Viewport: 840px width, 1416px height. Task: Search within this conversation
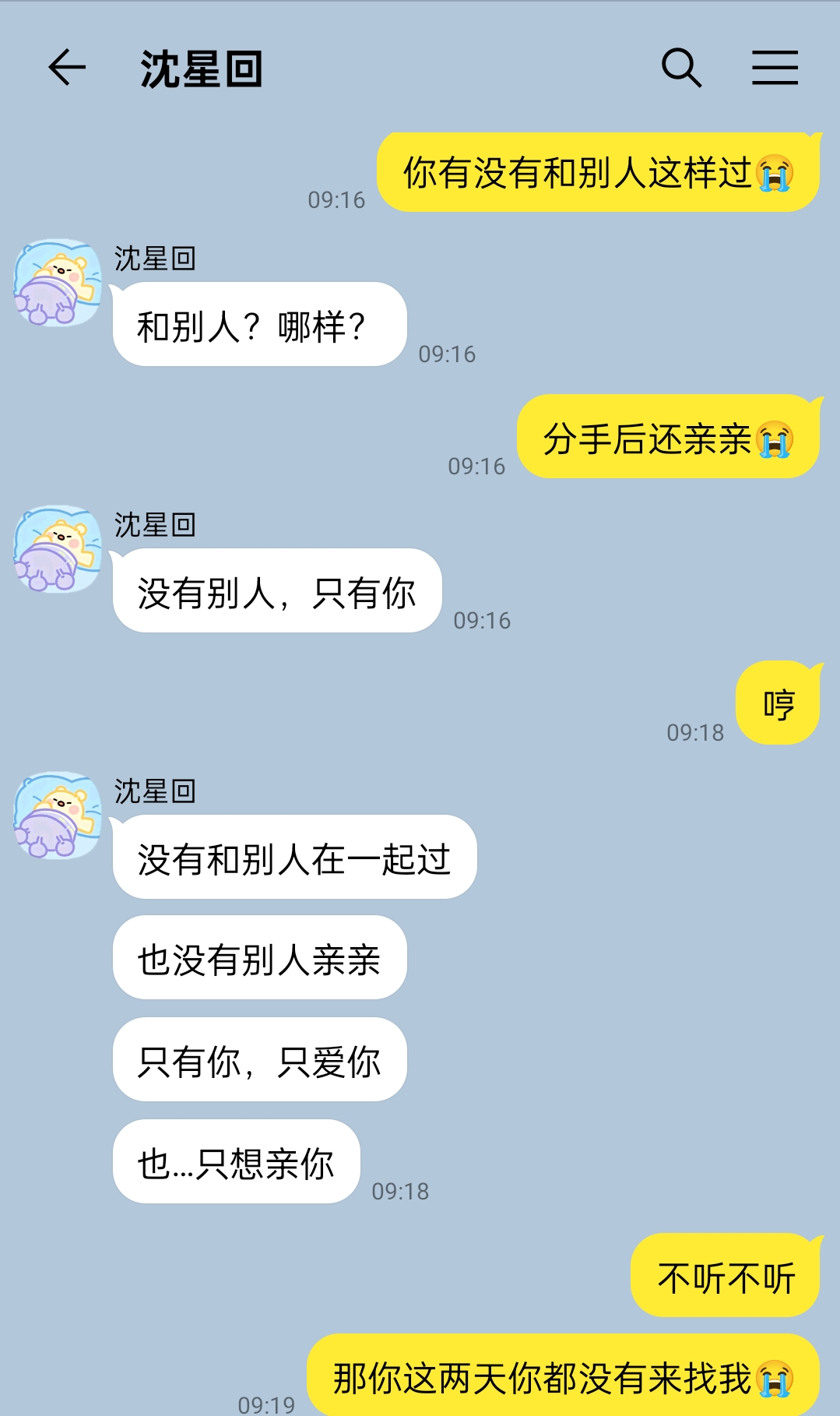click(x=681, y=67)
